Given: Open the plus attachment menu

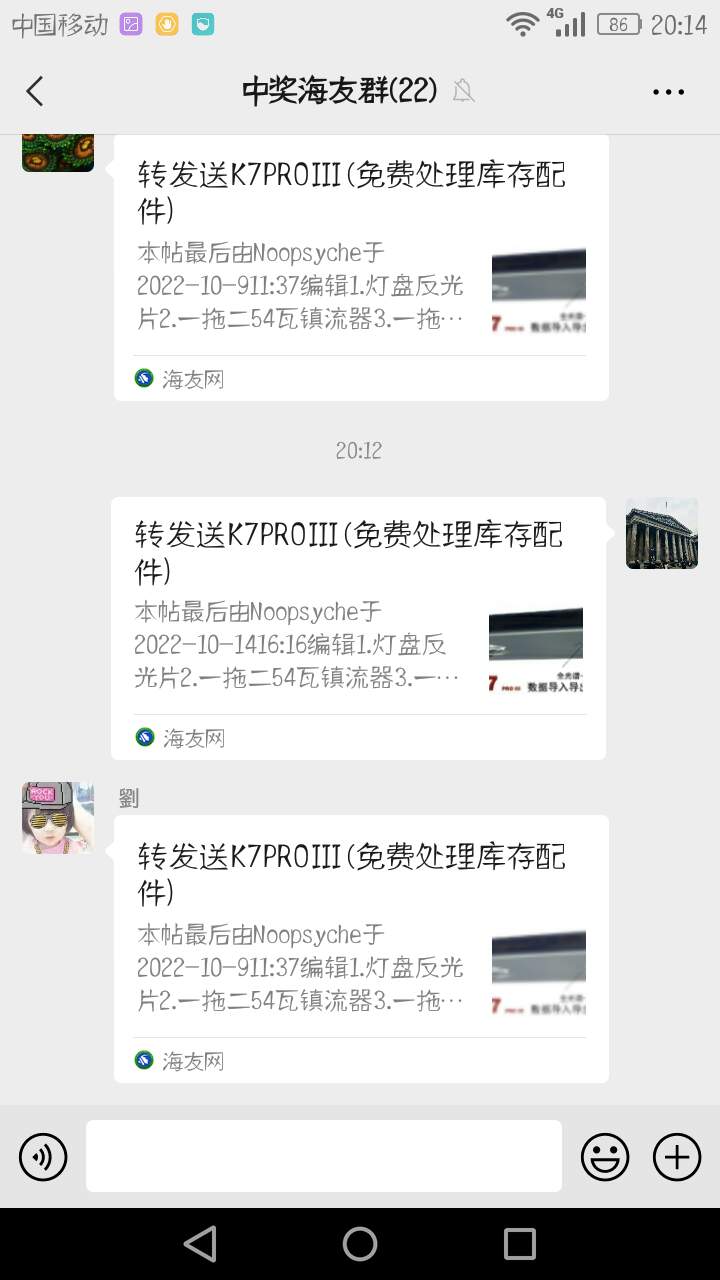Looking at the screenshot, I should click(x=677, y=1158).
